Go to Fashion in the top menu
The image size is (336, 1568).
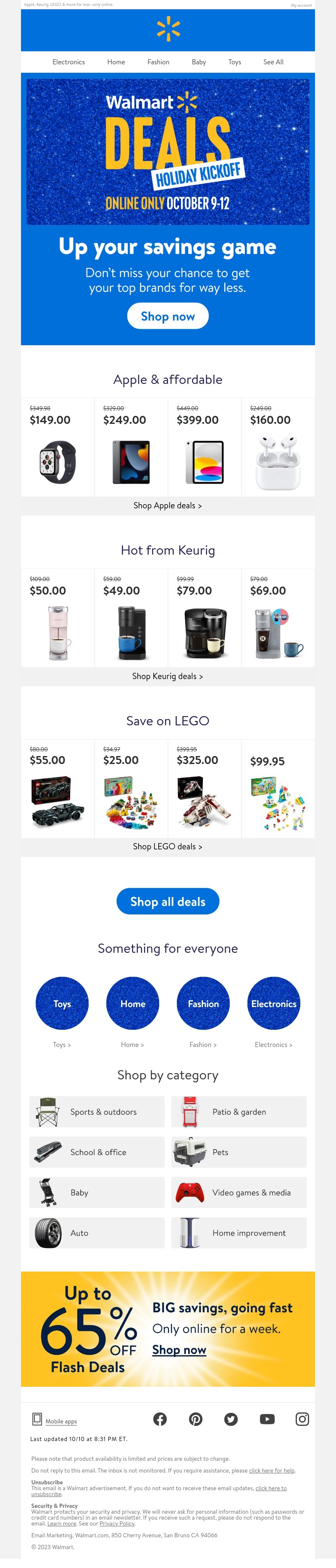[158, 62]
